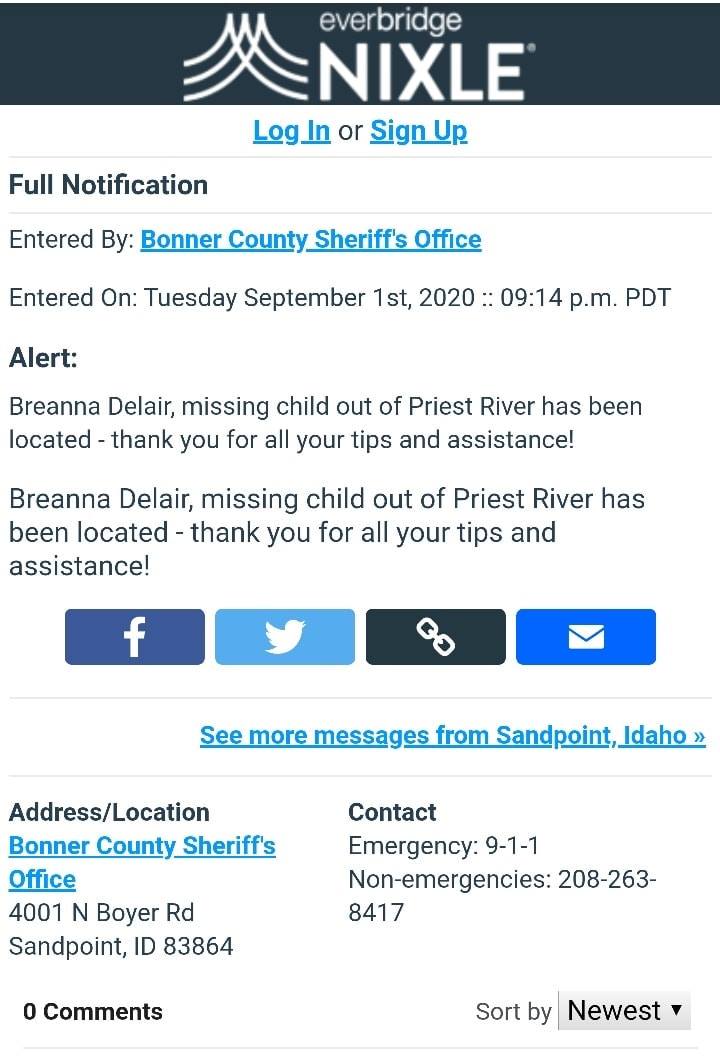Open Bonner County Sheriff's Office in Entered By

[311, 239]
